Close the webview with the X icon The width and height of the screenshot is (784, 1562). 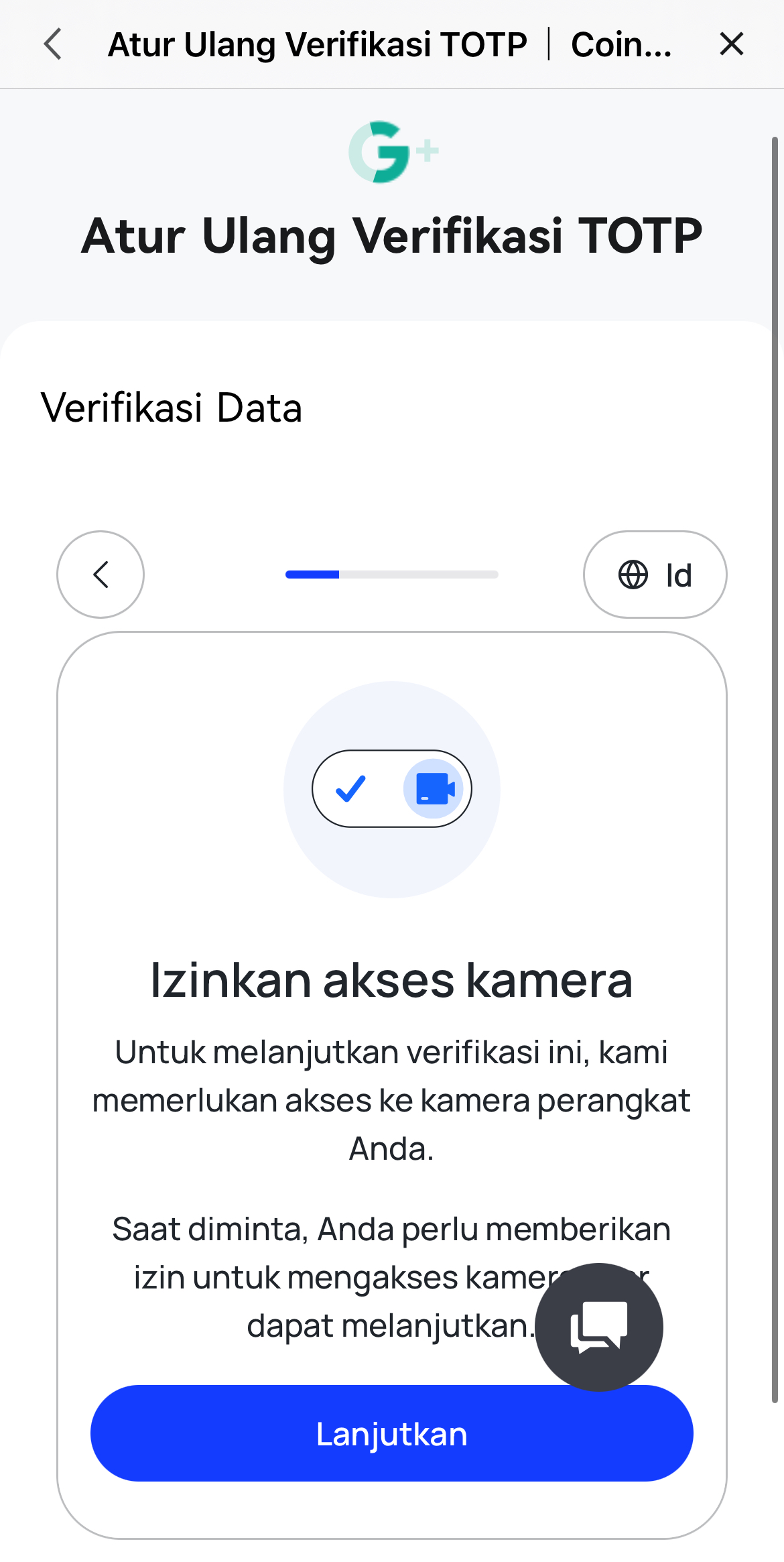coord(731,44)
